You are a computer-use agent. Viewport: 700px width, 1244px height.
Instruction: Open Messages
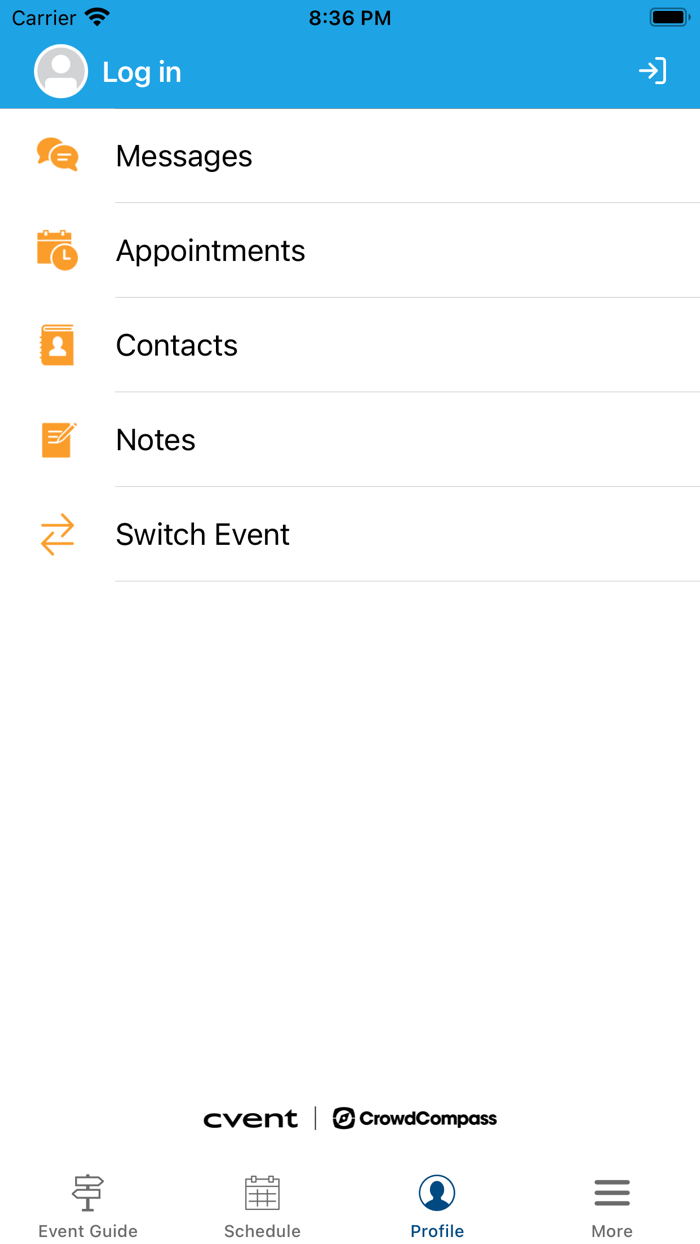click(x=350, y=156)
